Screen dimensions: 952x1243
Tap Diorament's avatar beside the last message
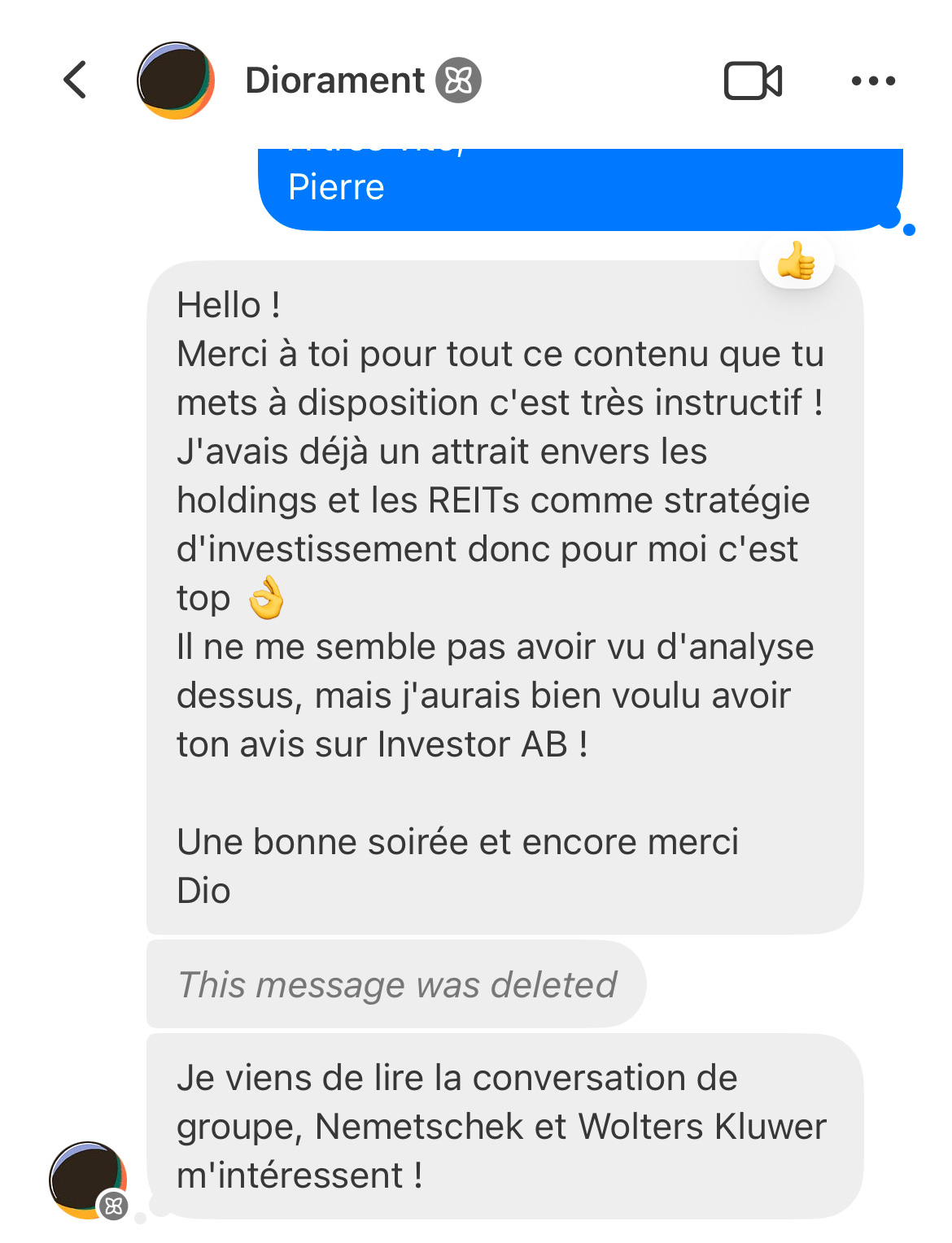[88, 1180]
